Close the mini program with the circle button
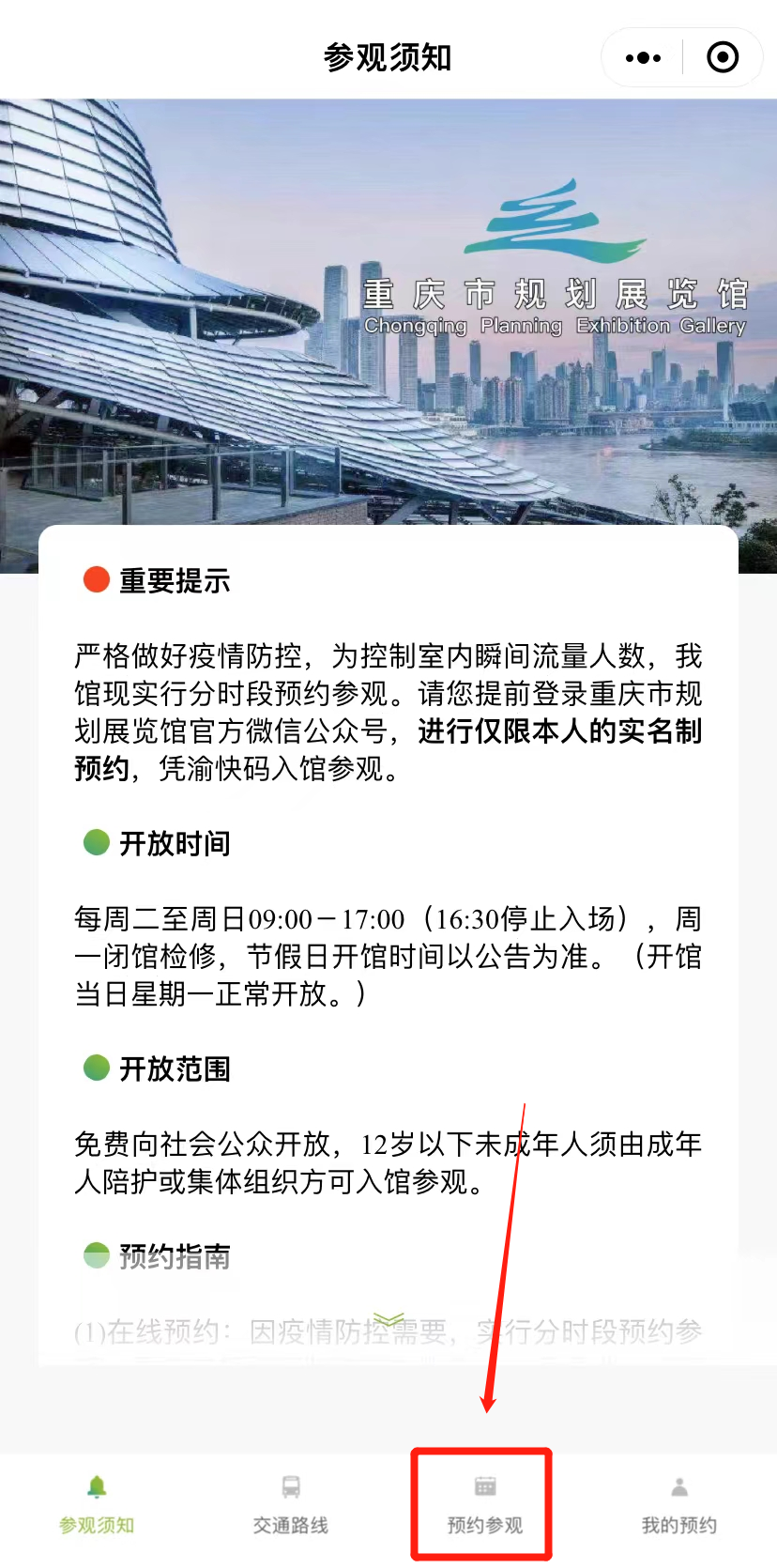The image size is (777, 1568). [722, 58]
